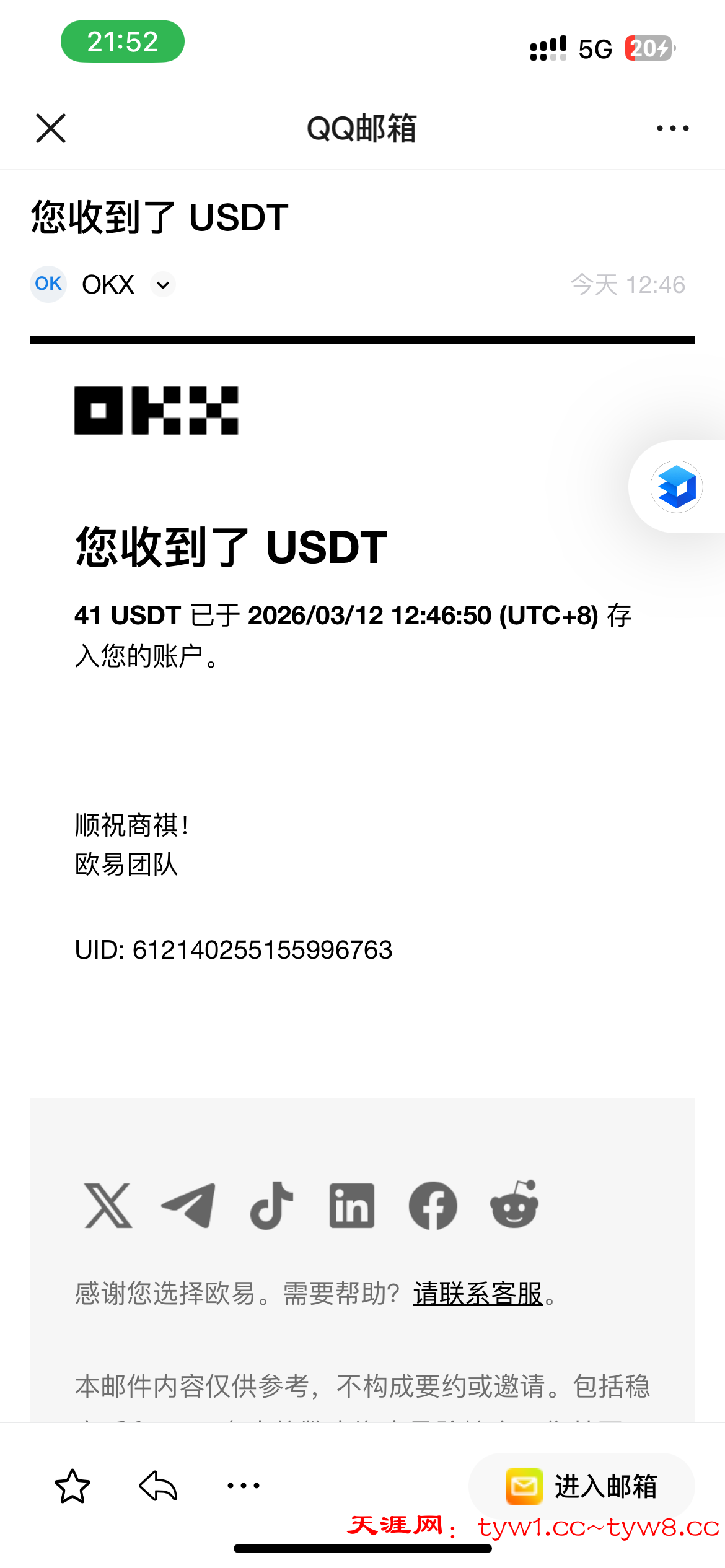Viewport: 725px width, 1568px height.
Task: Open OKX's Reddit page
Action: (x=514, y=1205)
